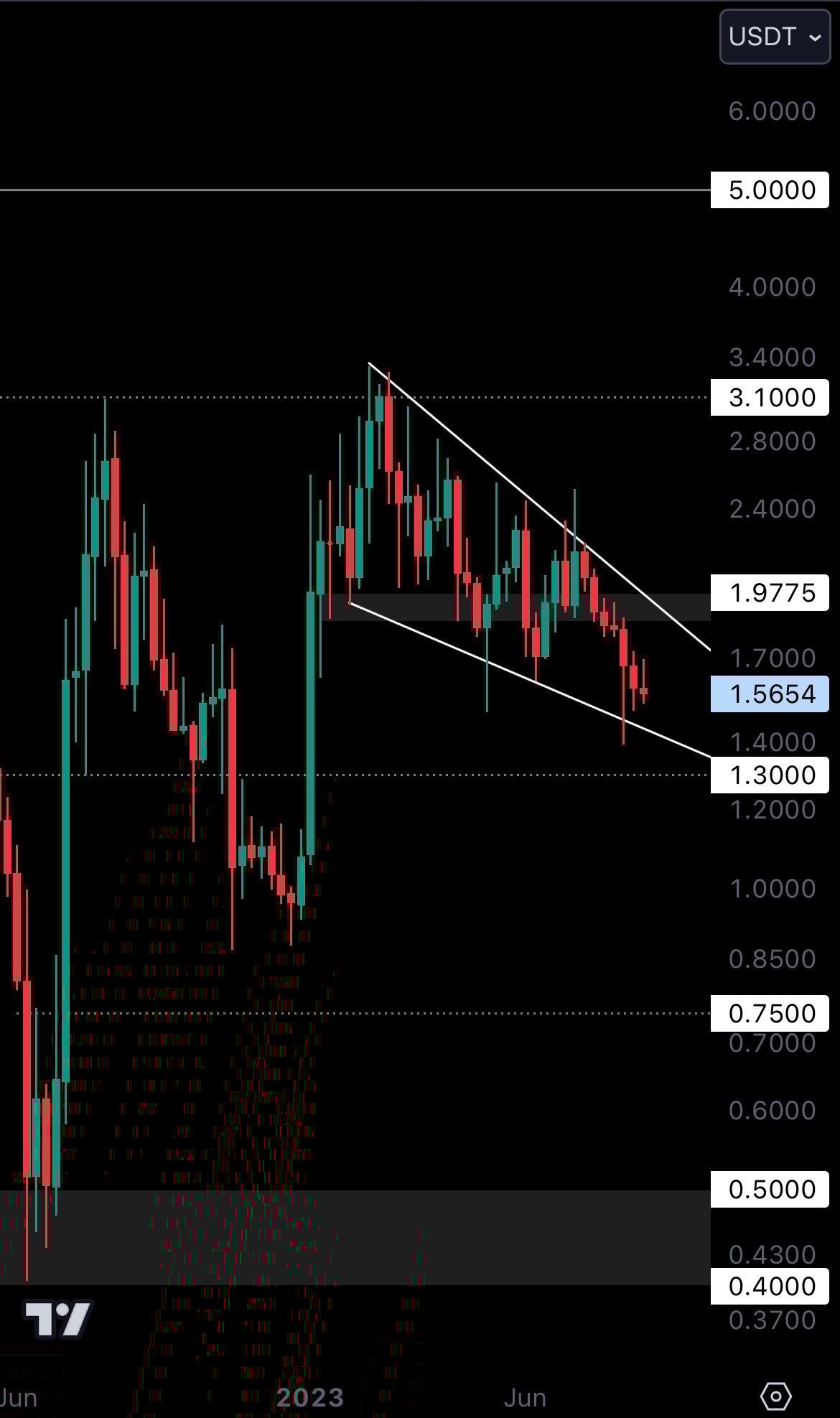Viewport: 840px width, 1418px height.
Task: Click the chevron next to USDT
Action: pyautogui.click(x=816, y=37)
